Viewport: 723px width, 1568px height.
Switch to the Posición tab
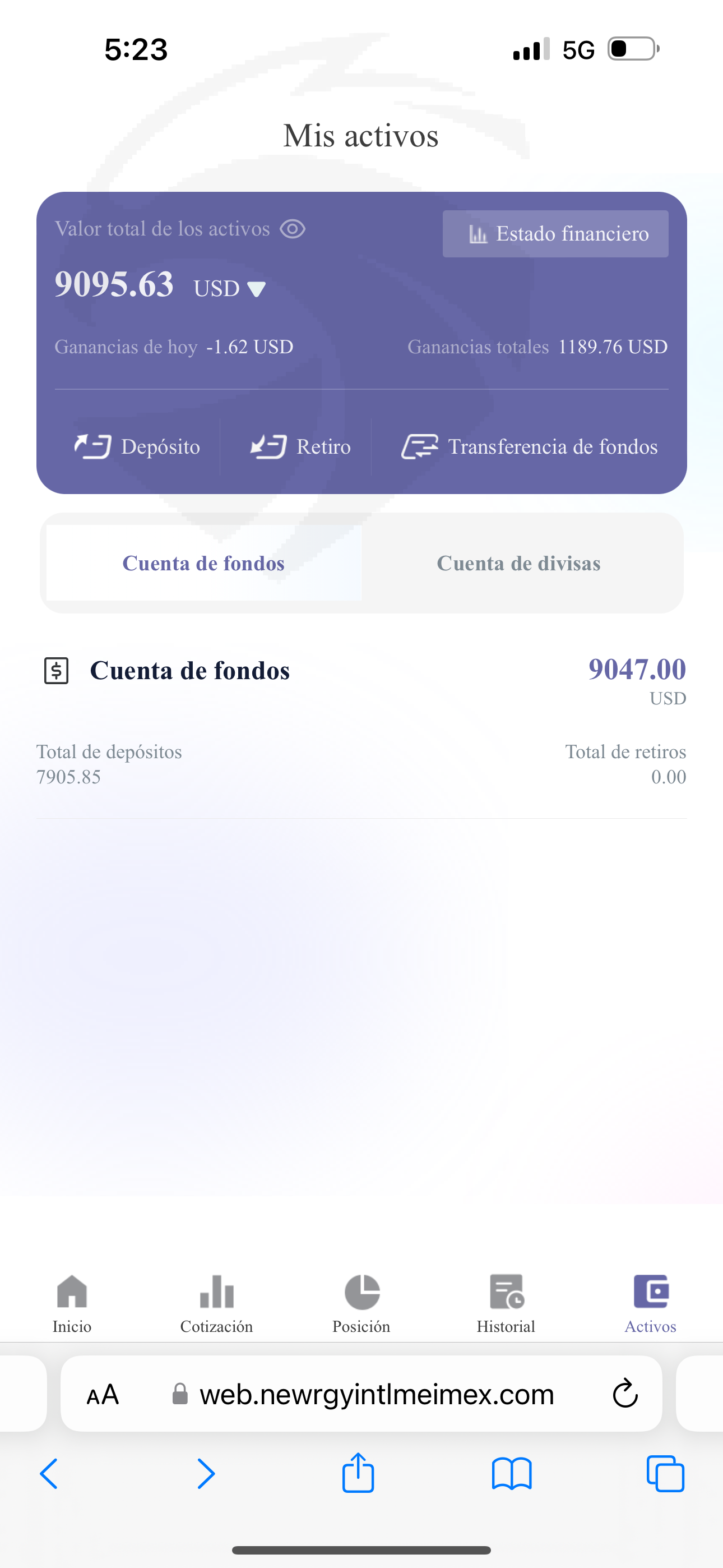(x=361, y=1303)
